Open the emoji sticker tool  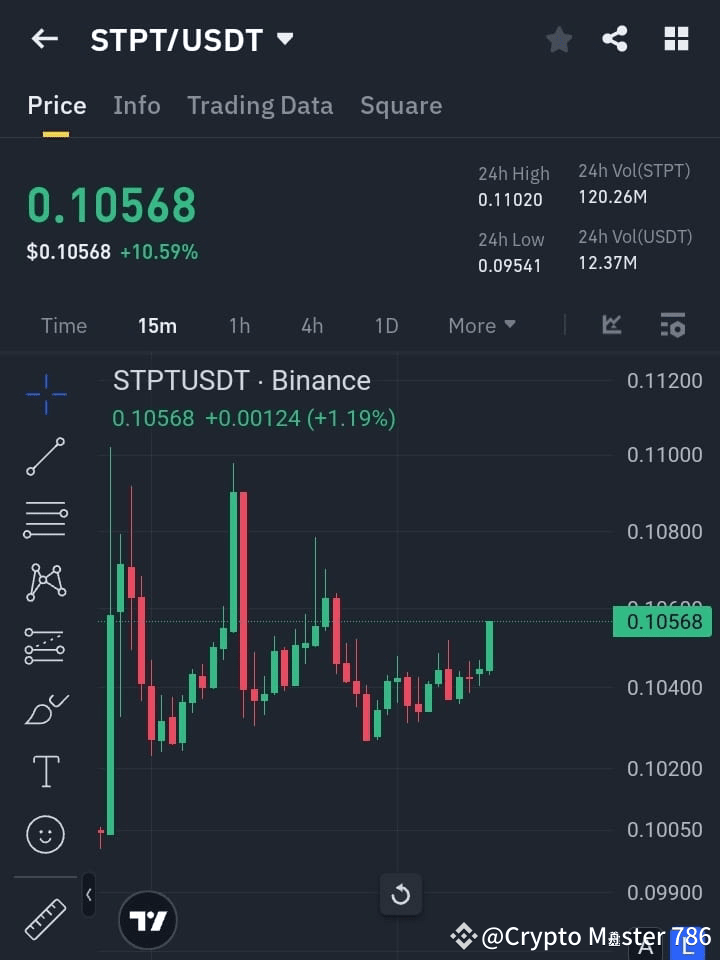45,834
